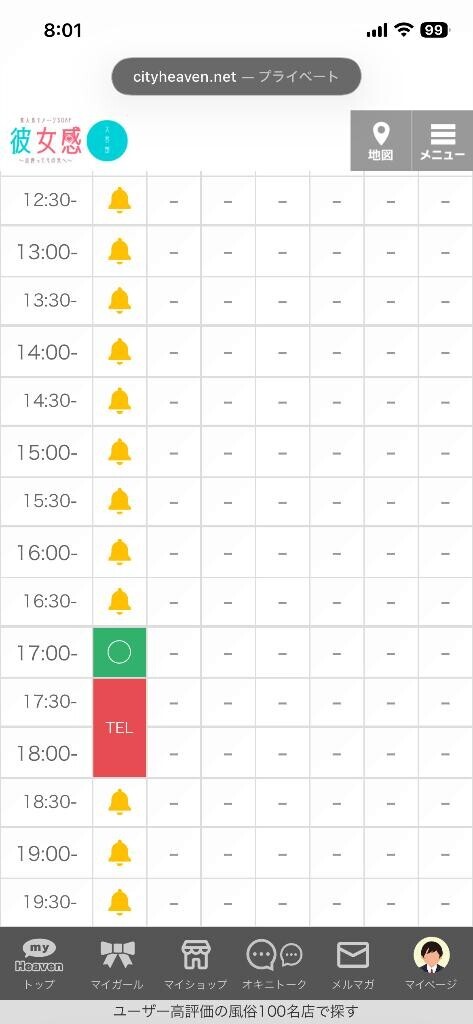Open the メルマガ tab

(x=353, y=965)
